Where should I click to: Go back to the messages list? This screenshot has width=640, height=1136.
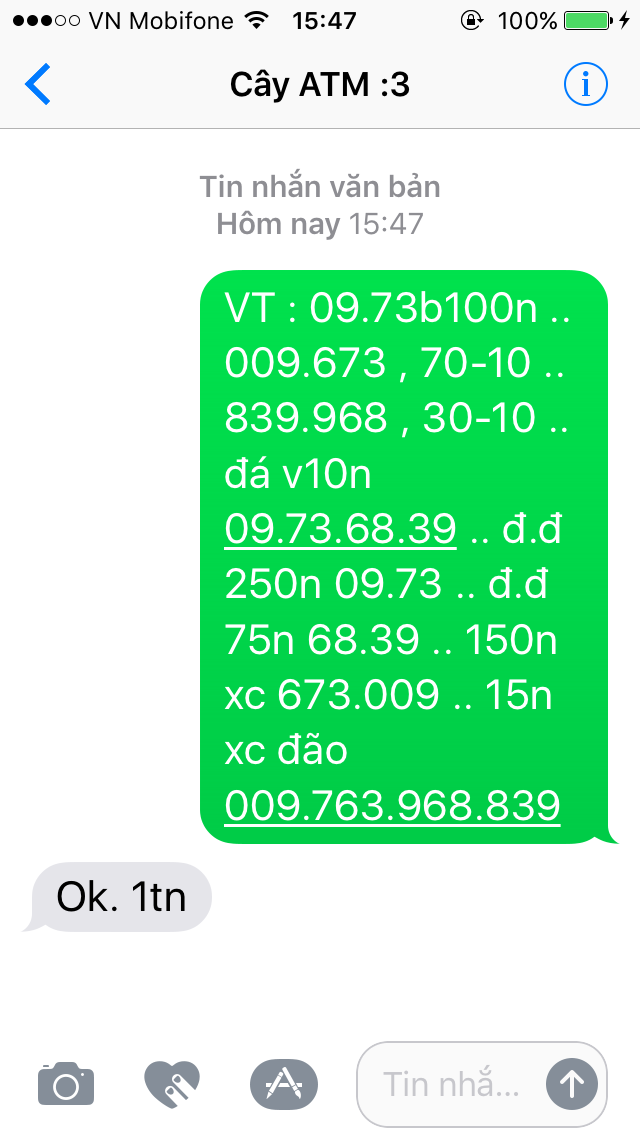pos(38,85)
